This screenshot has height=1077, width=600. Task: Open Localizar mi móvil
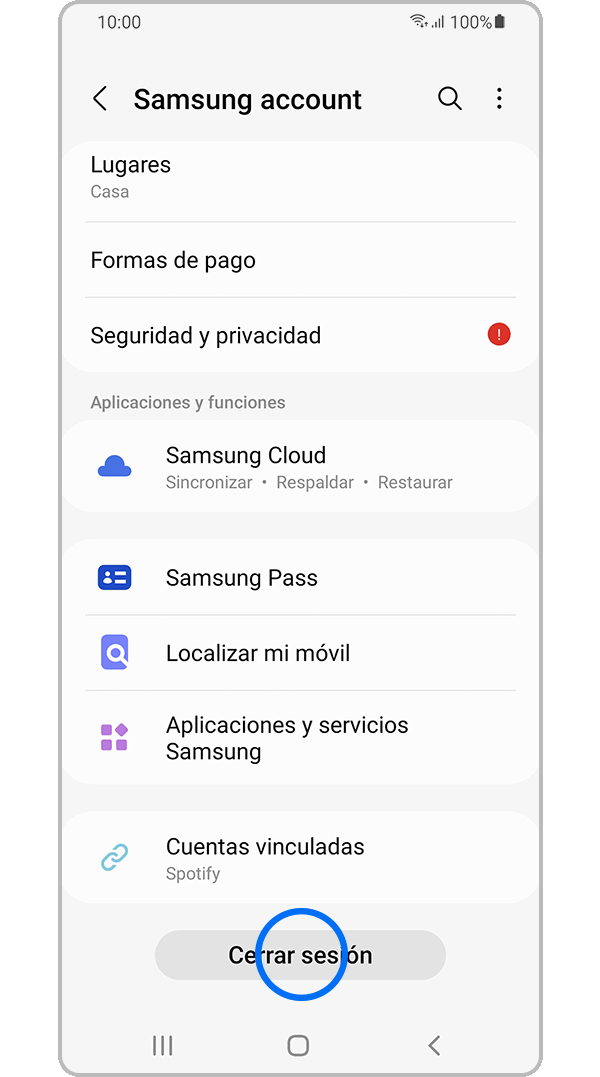[300, 653]
